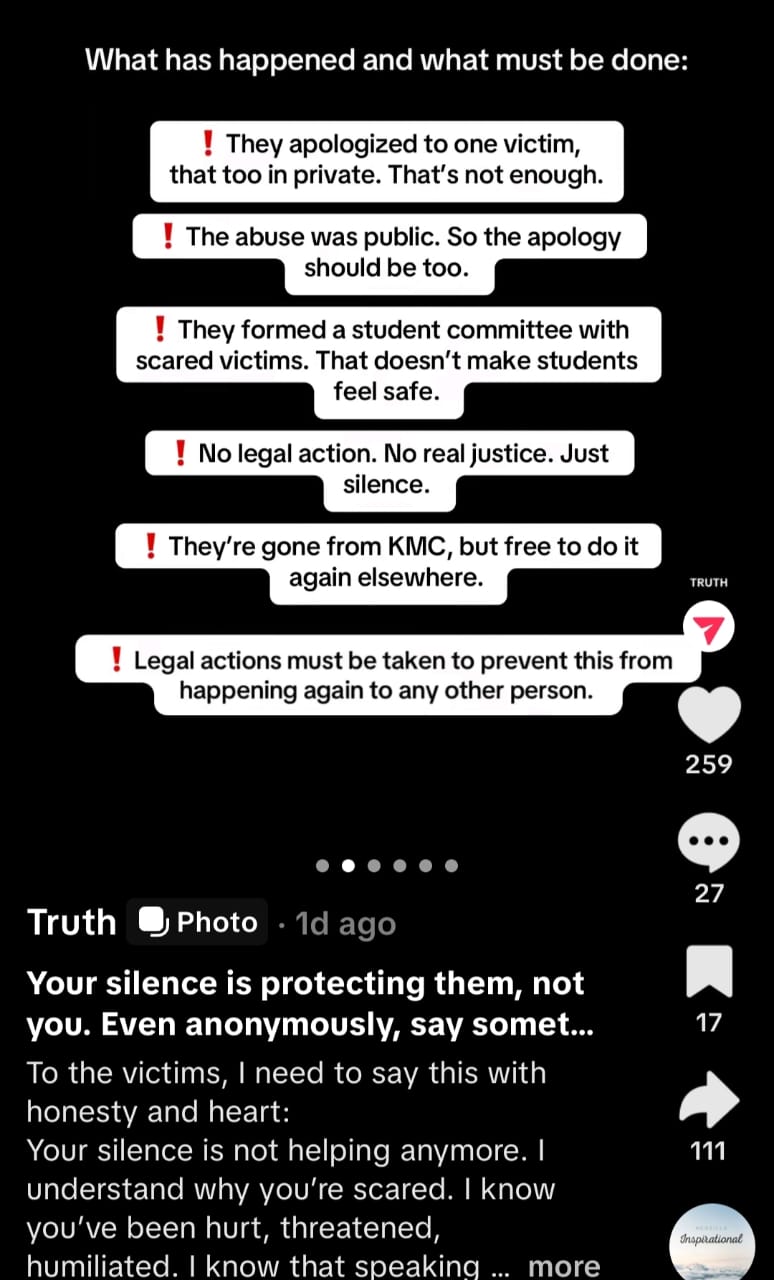Open the comments on this post
Image resolution: width=774 pixels, height=1280 pixels.
[708, 843]
